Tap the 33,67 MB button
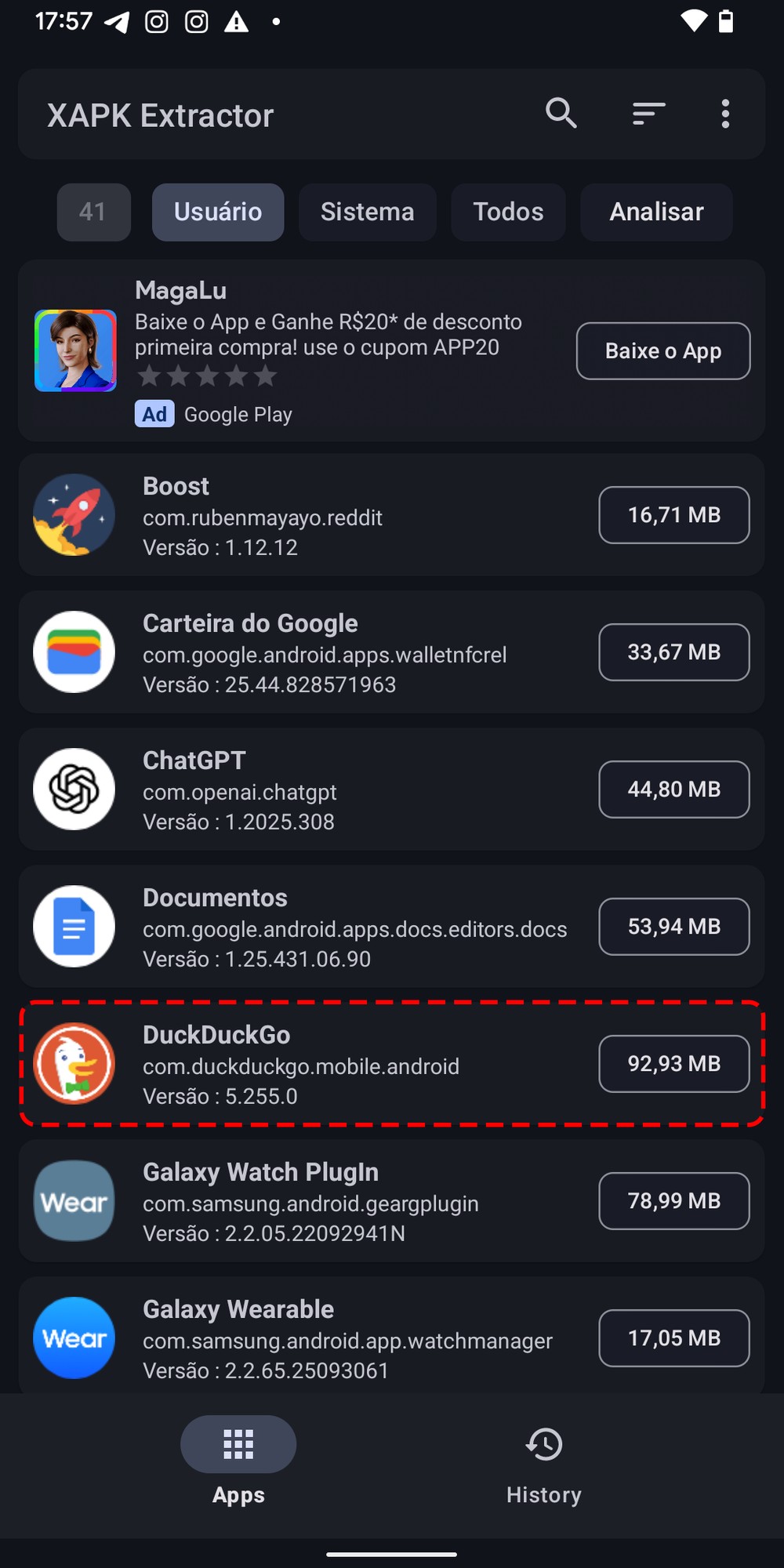784x1568 pixels. click(673, 652)
